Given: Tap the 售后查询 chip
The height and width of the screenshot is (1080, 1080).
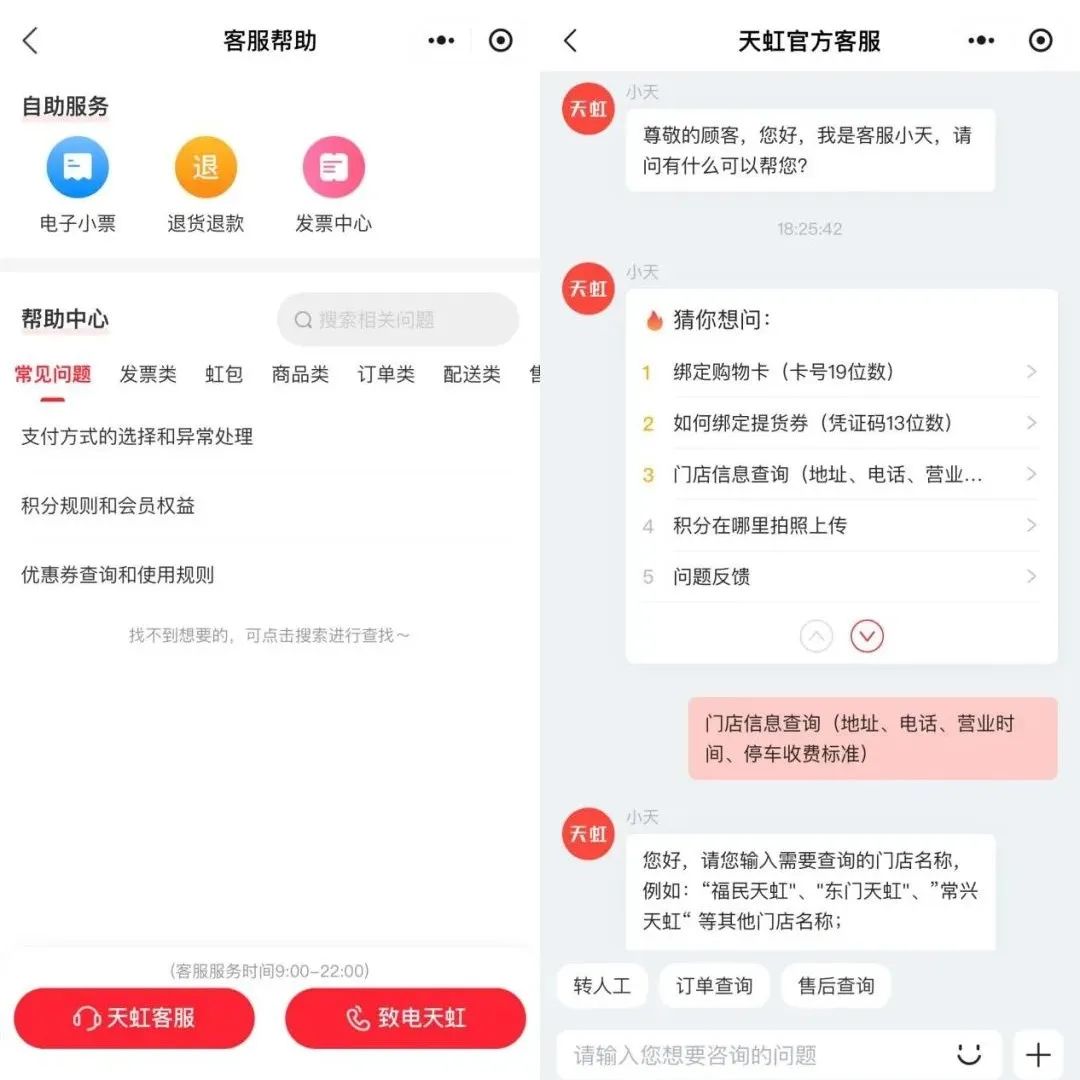Looking at the screenshot, I should [x=836, y=986].
